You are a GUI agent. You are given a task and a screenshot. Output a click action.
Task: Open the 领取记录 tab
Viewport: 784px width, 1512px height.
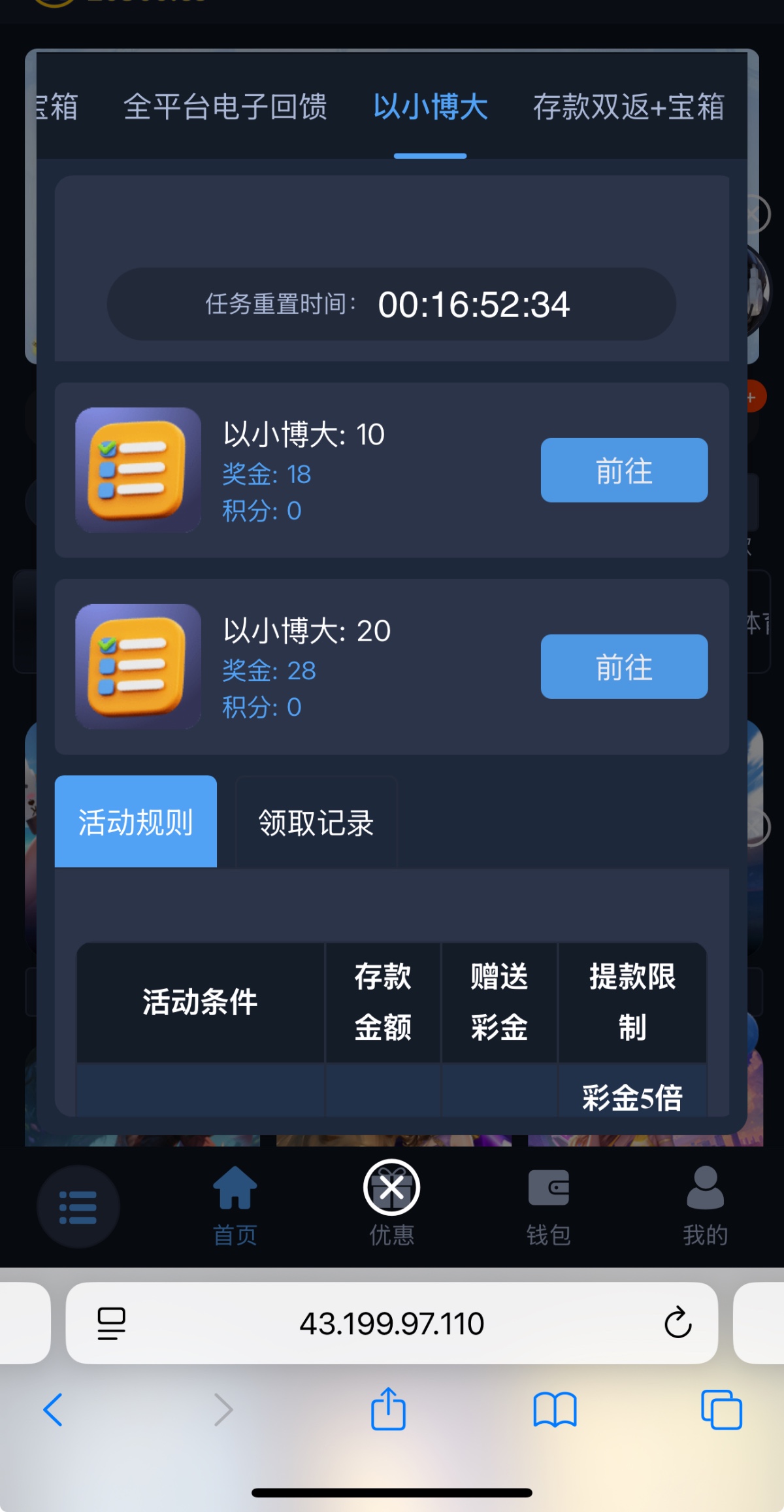[316, 822]
